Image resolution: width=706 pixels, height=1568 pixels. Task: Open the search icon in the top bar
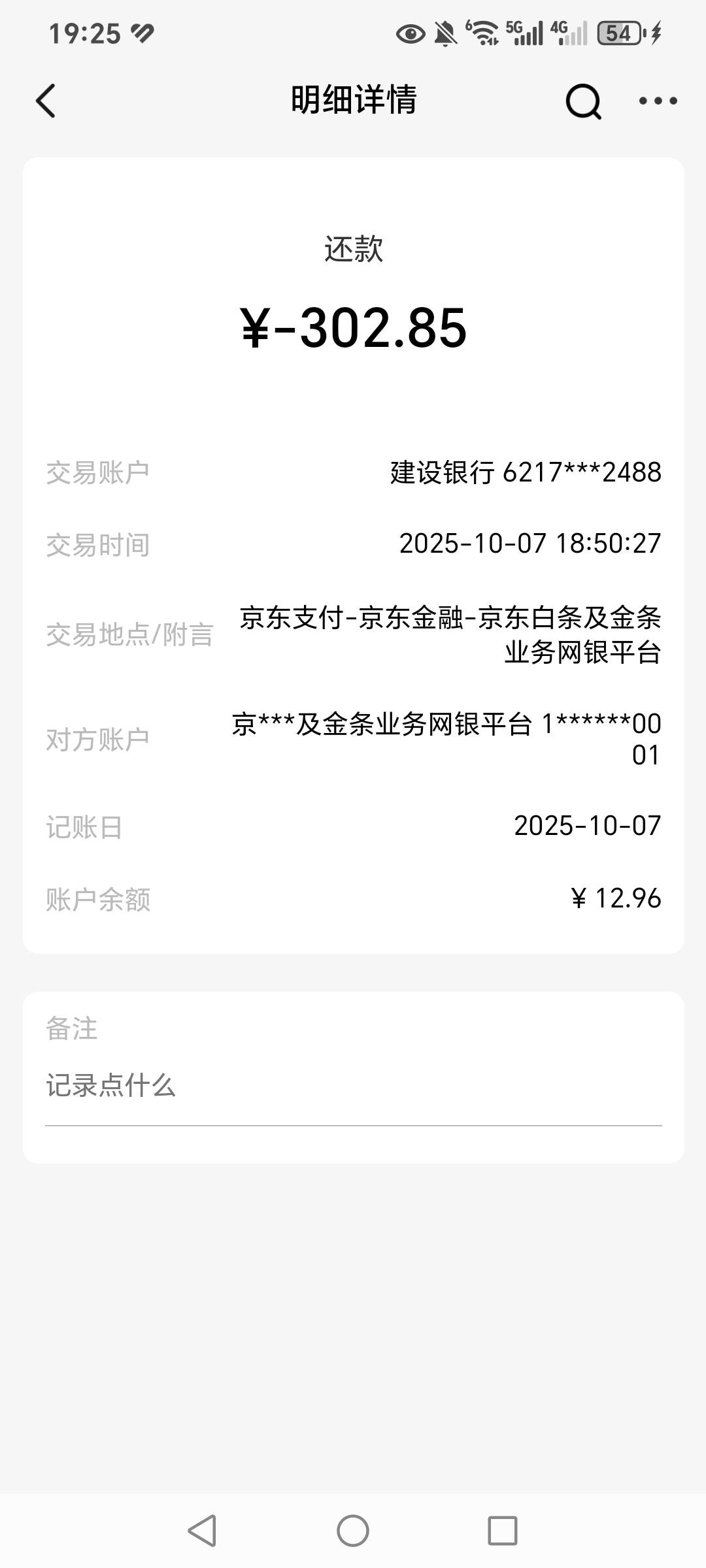click(582, 101)
